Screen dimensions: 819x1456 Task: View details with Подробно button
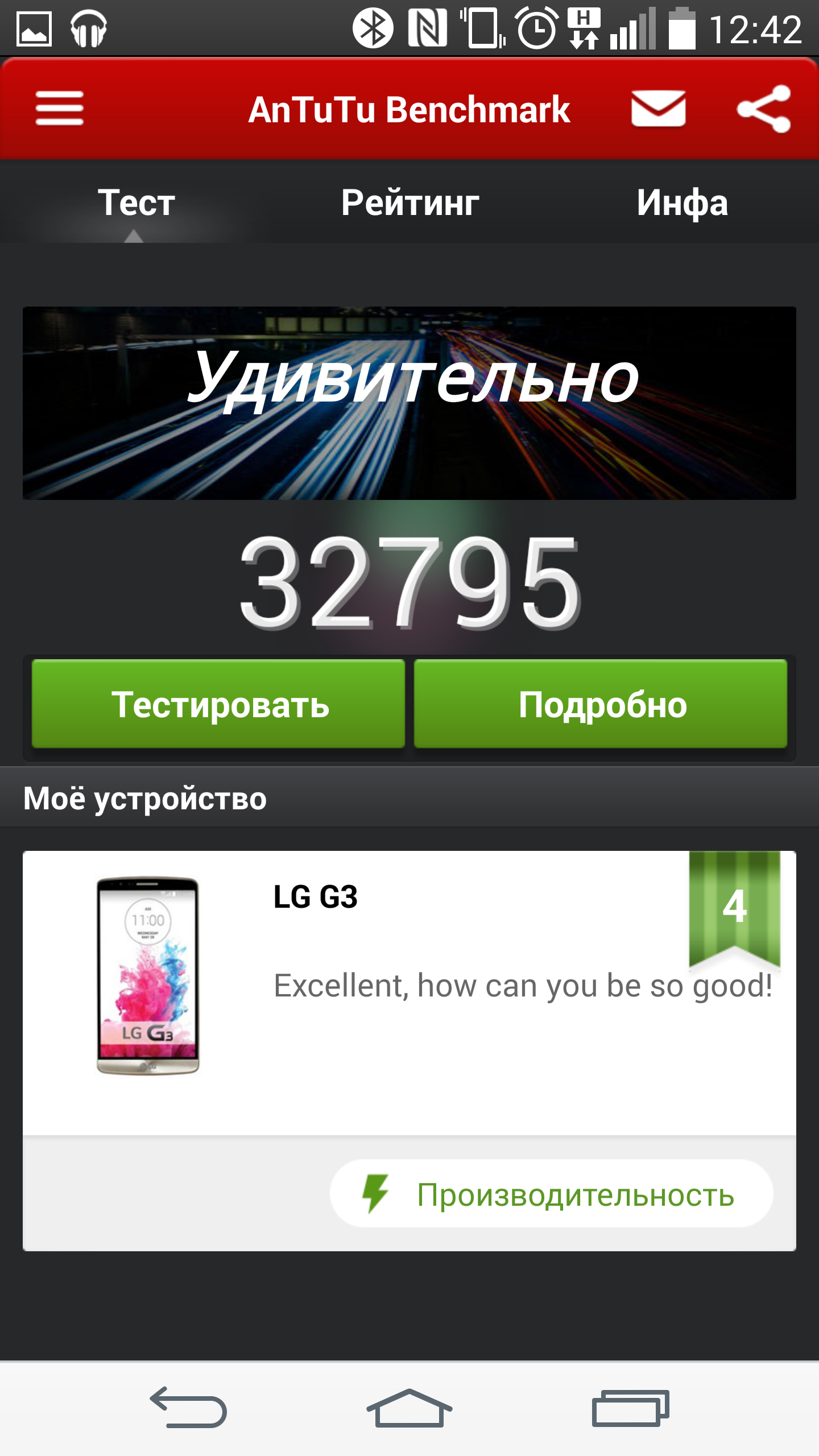point(601,704)
